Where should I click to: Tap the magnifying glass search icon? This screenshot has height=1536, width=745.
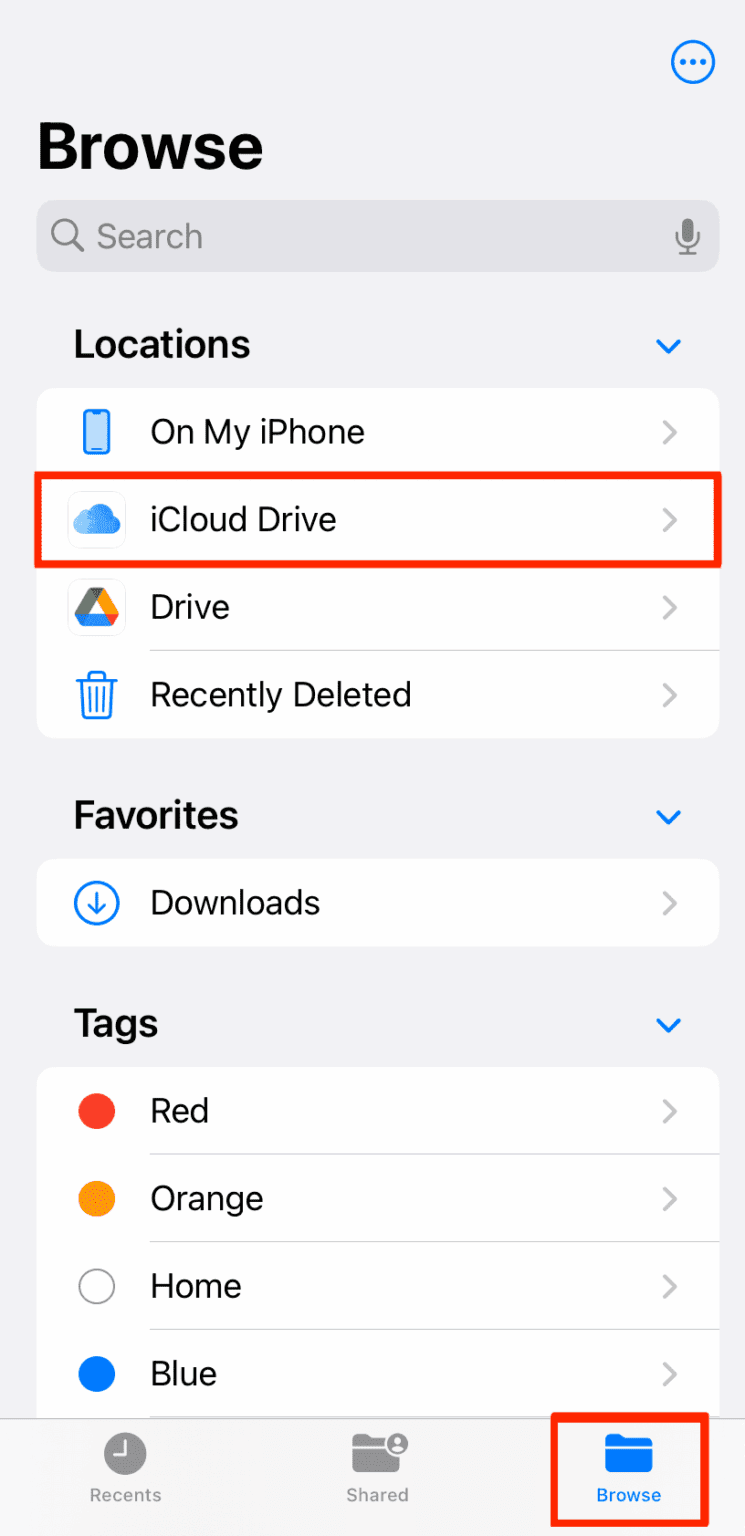(66, 236)
